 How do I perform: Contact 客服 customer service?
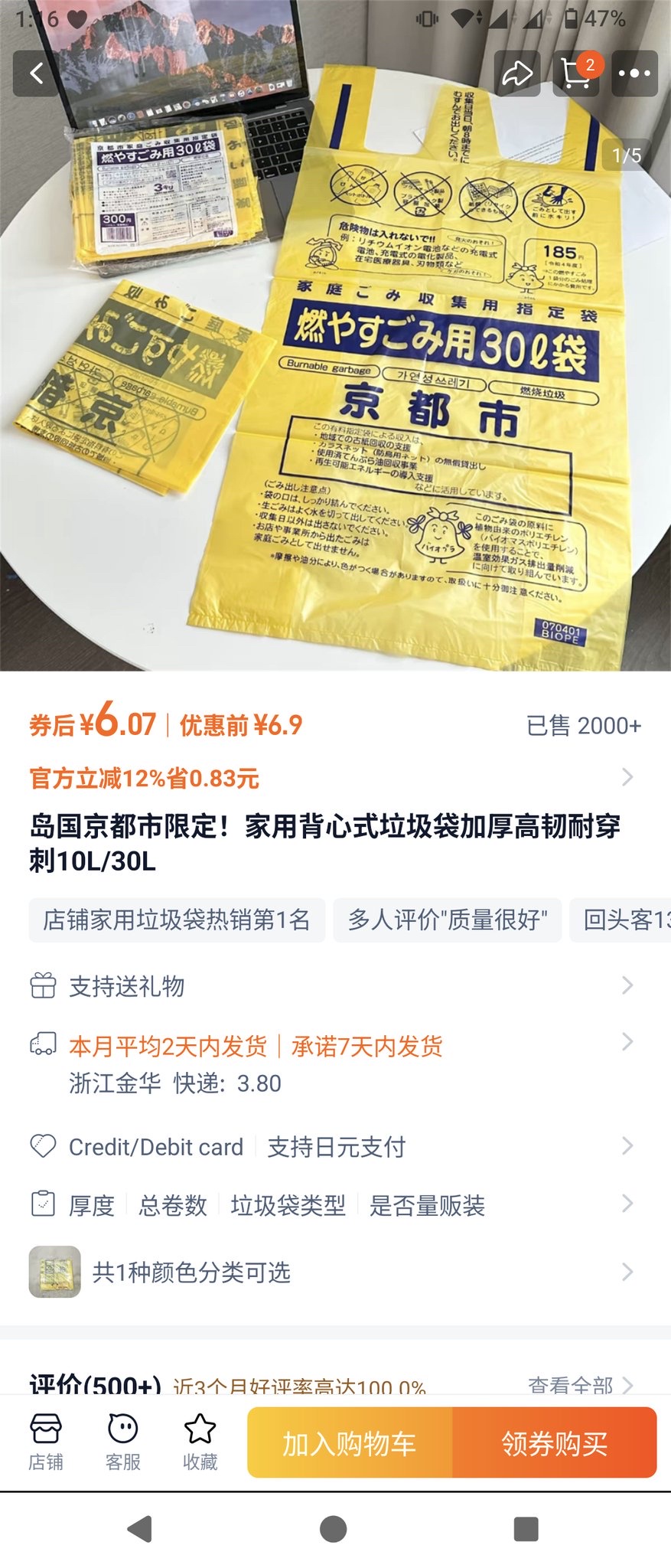pos(122,1442)
